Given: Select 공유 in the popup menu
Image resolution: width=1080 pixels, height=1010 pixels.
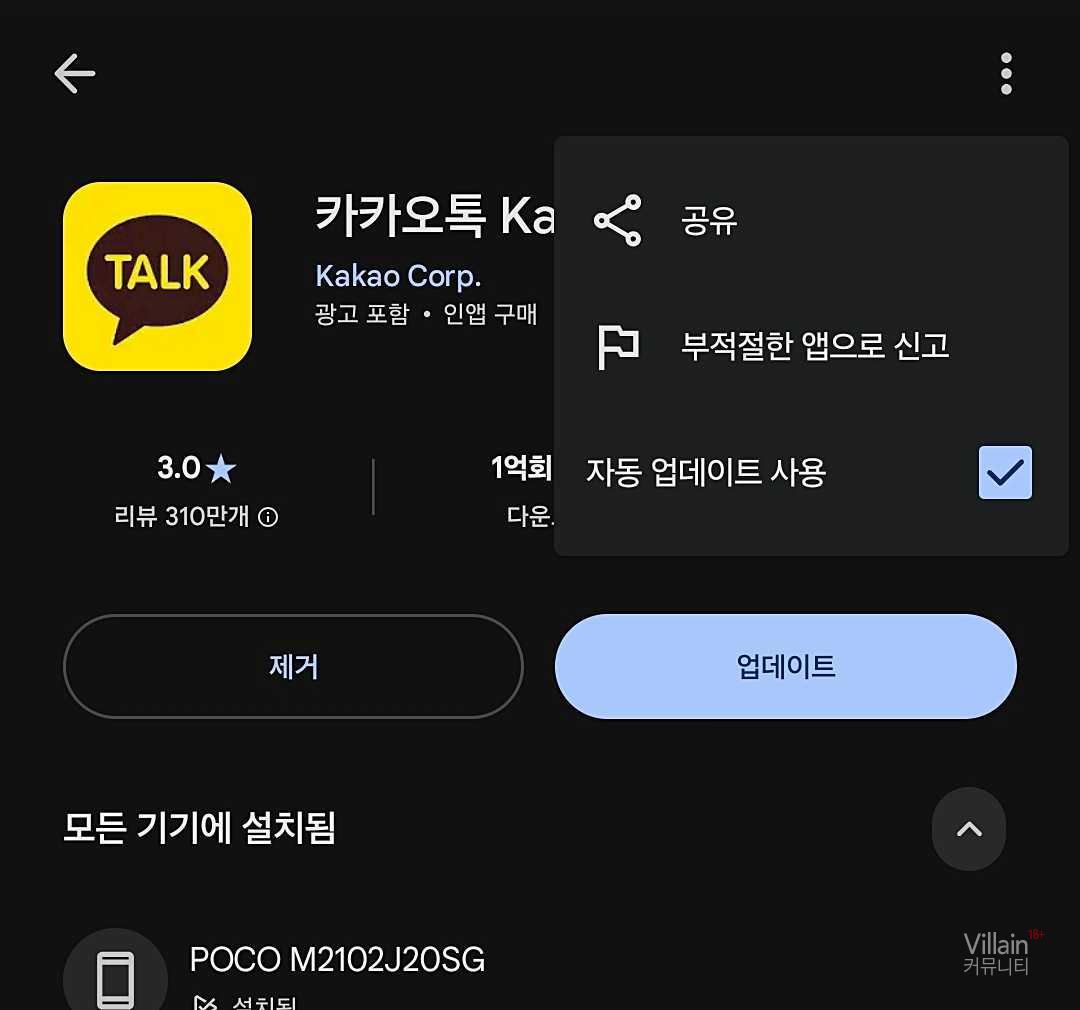Looking at the screenshot, I should pyautogui.click(x=708, y=221).
